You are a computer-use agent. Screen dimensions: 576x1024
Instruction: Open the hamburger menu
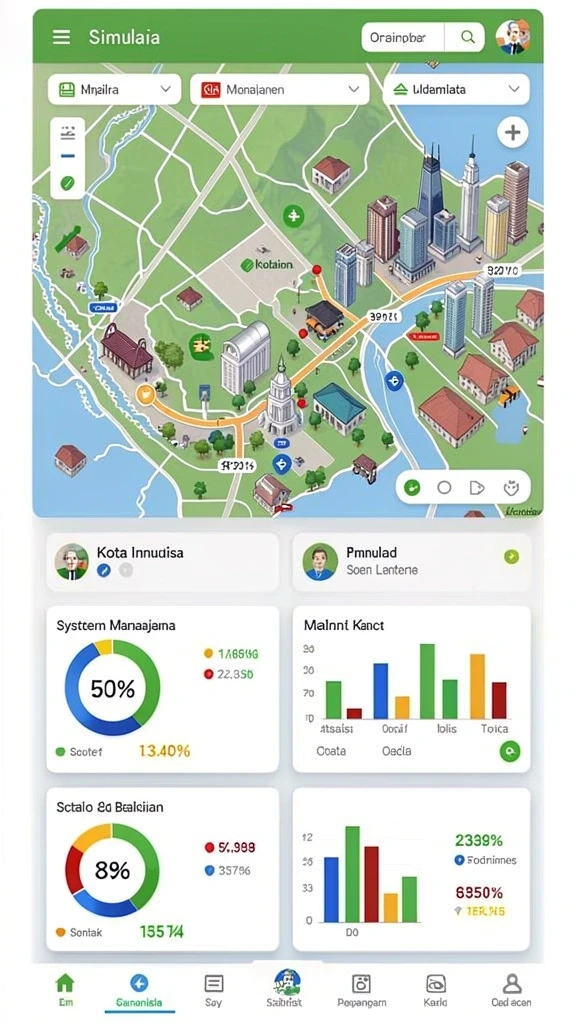[61, 37]
